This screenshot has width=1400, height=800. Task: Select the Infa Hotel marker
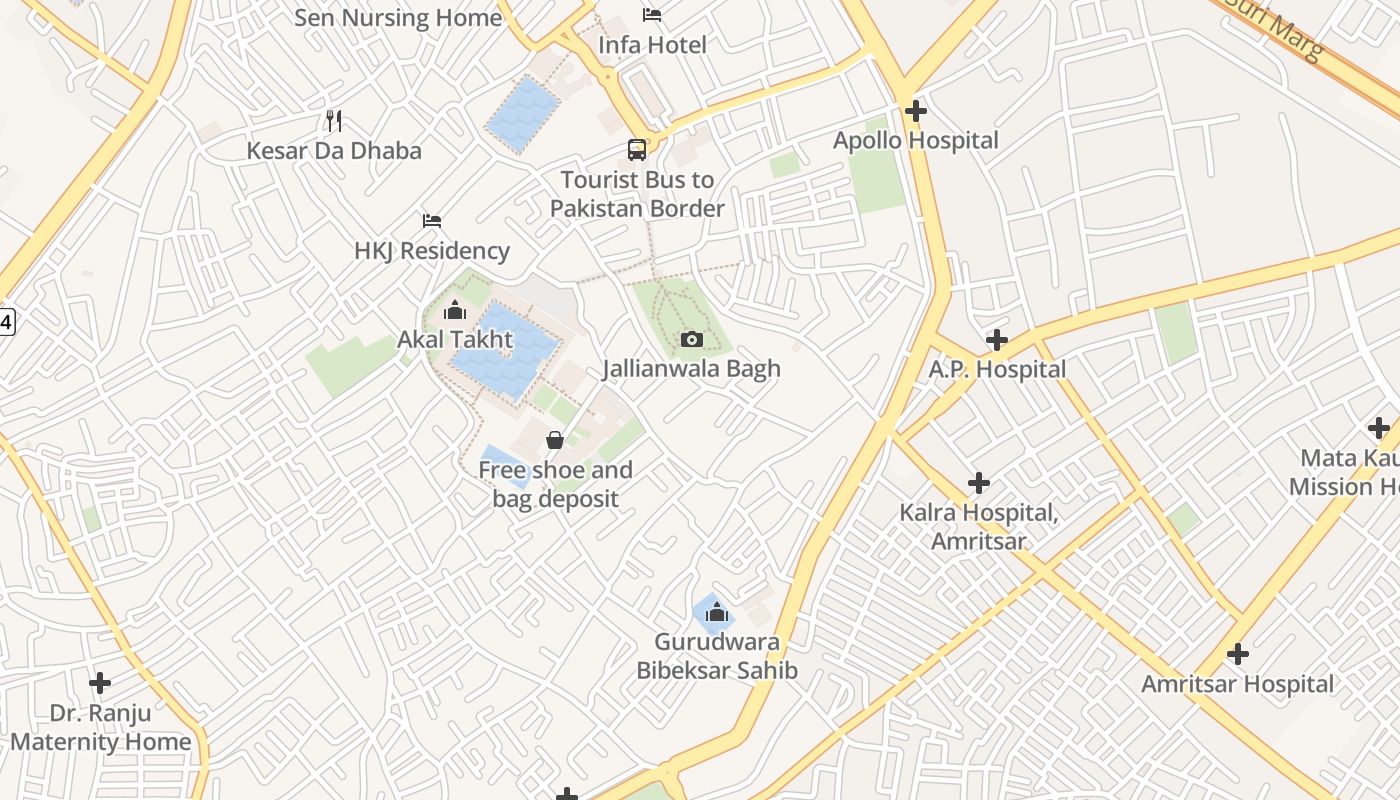652,15
